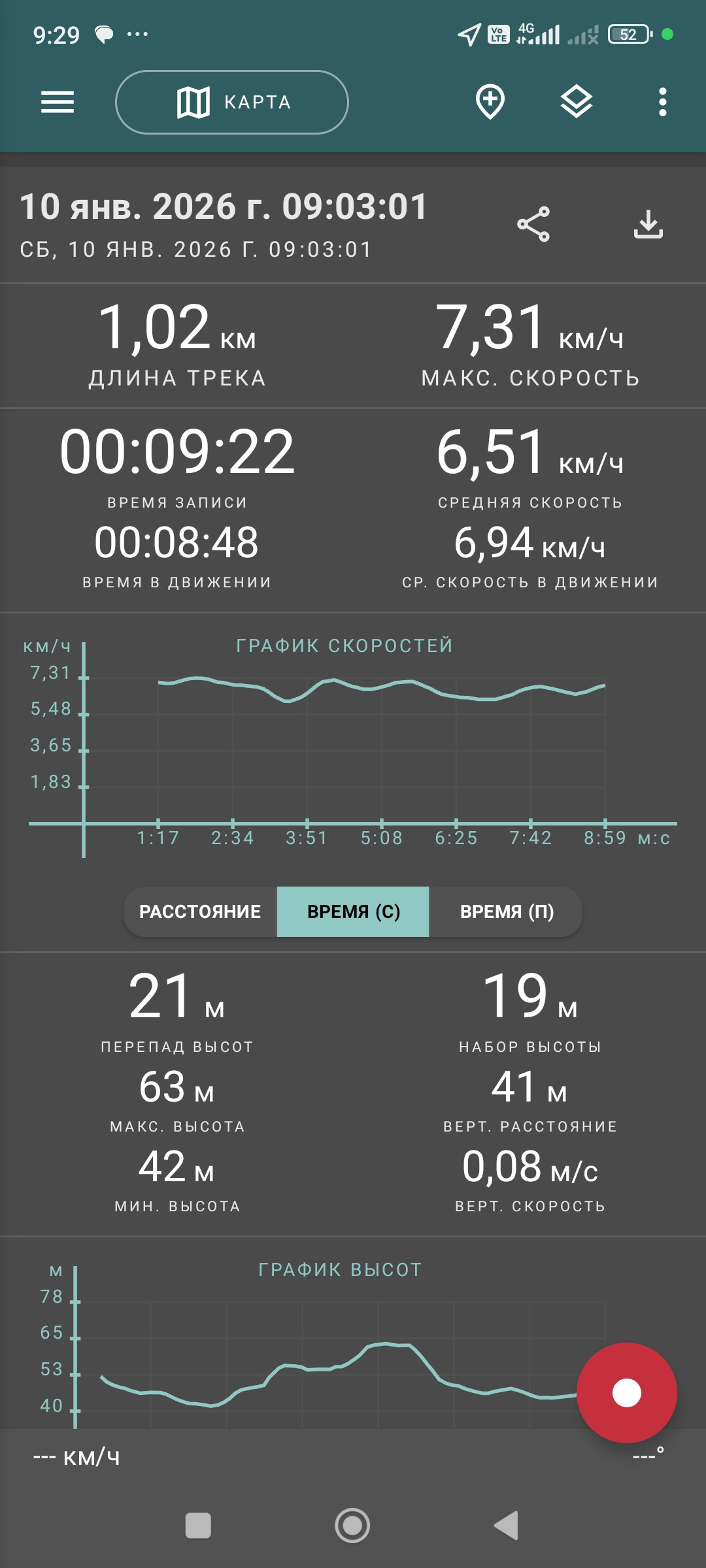Viewport: 706px width, 1568px height.
Task: Select the Расстояние graph mode
Action: [x=200, y=911]
